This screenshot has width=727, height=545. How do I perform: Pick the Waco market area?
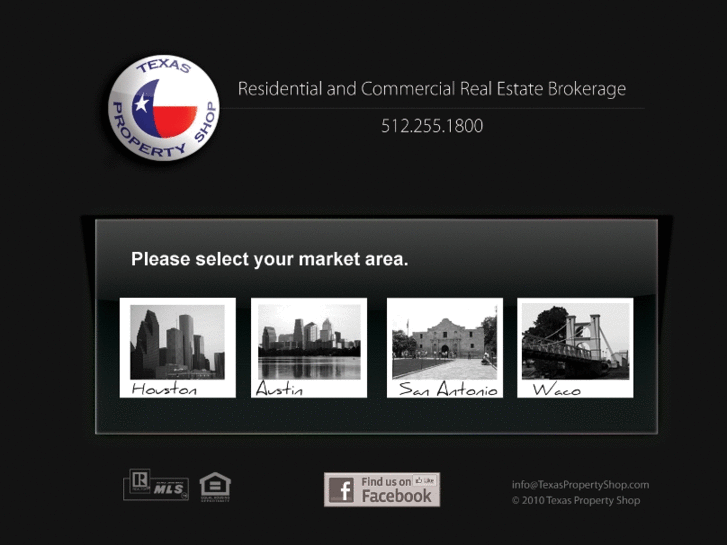click(575, 347)
